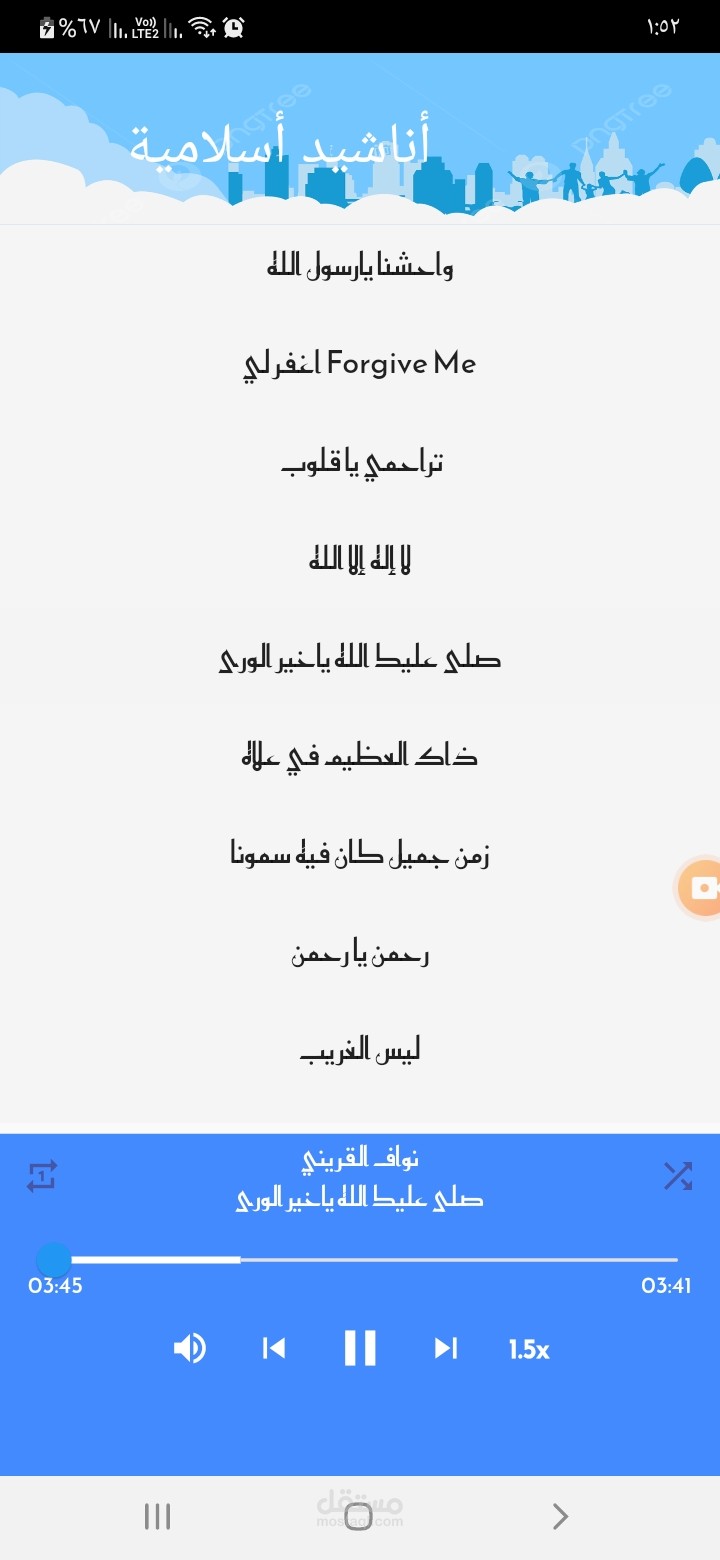Change the 1.5x playback speed
The height and width of the screenshot is (1560, 720).
[x=529, y=1350]
